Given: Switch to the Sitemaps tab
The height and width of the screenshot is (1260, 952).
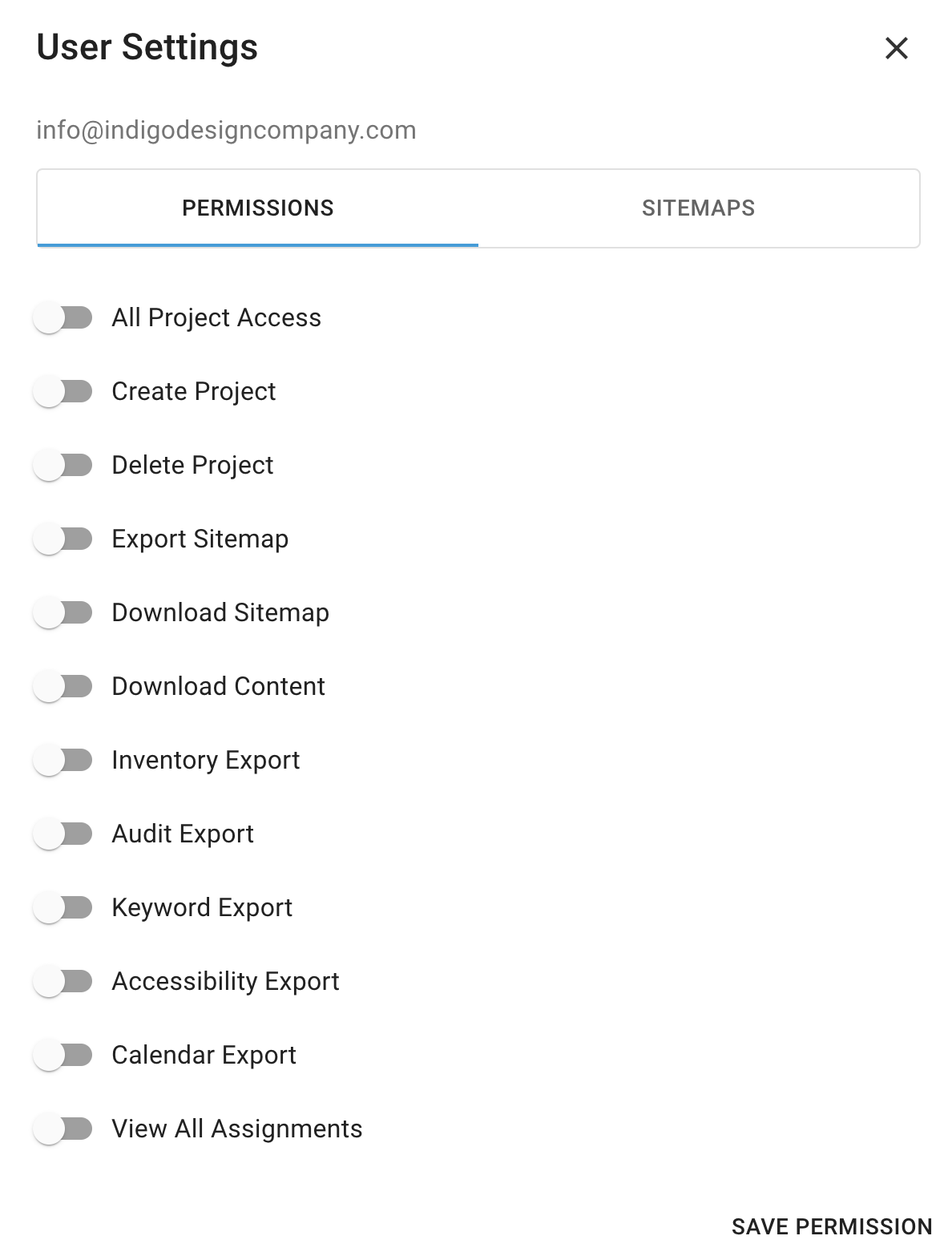Looking at the screenshot, I should coord(698,208).
